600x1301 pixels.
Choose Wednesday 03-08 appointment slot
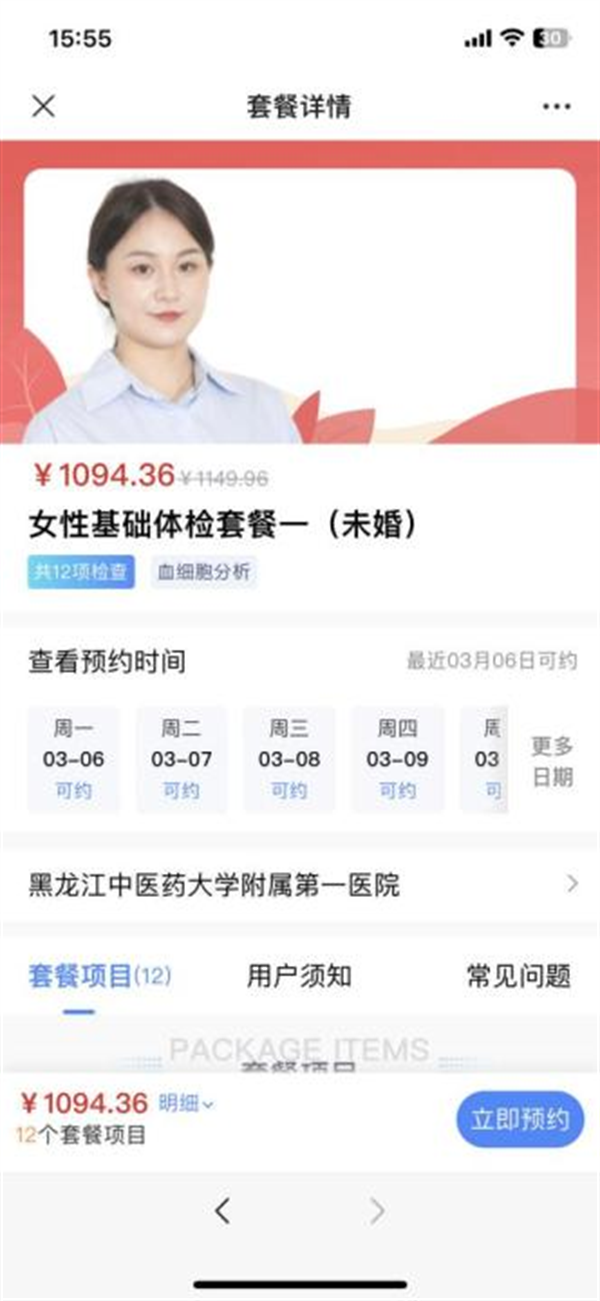289,759
